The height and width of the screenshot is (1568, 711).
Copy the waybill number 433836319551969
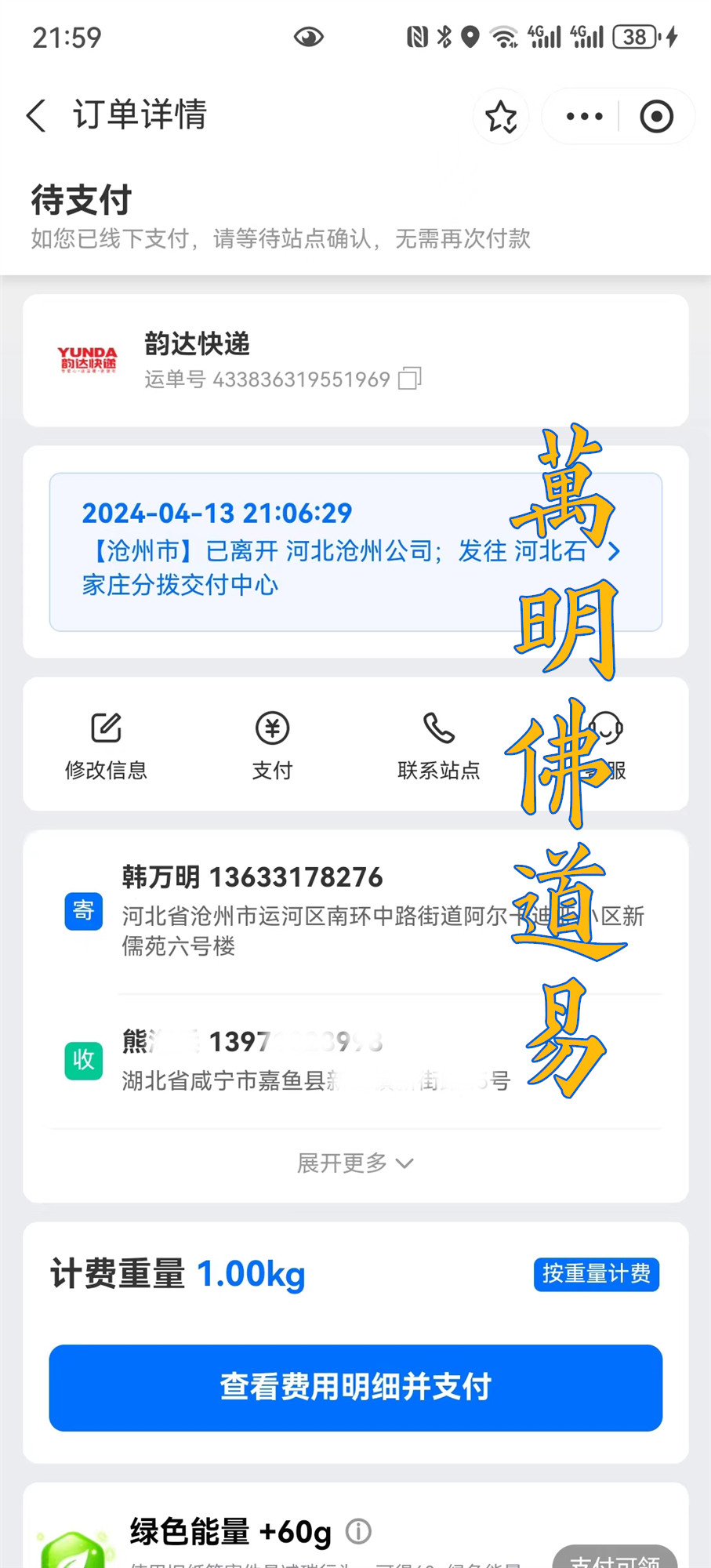pyautogui.click(x=410, y=379)
